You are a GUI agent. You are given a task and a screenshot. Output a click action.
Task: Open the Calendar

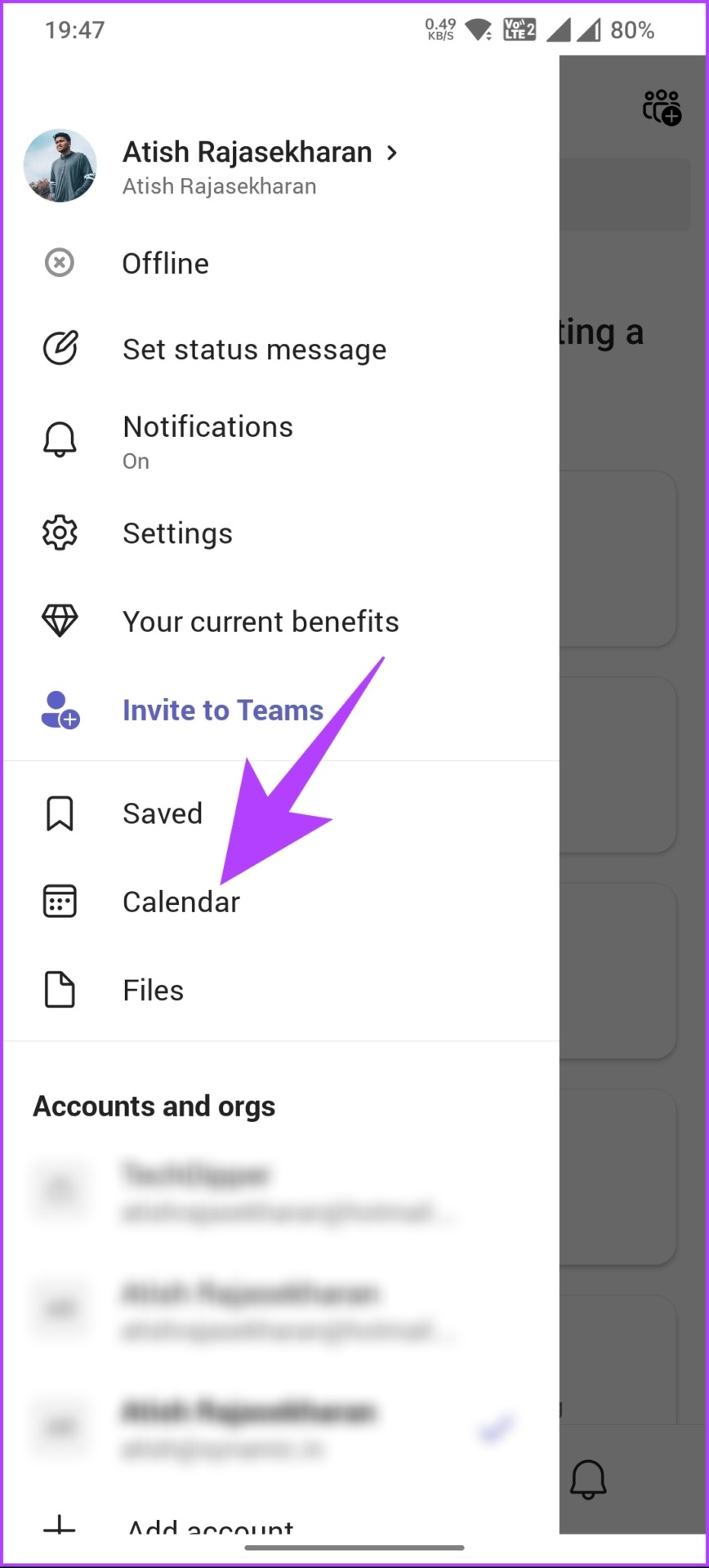tap(281, 902)
